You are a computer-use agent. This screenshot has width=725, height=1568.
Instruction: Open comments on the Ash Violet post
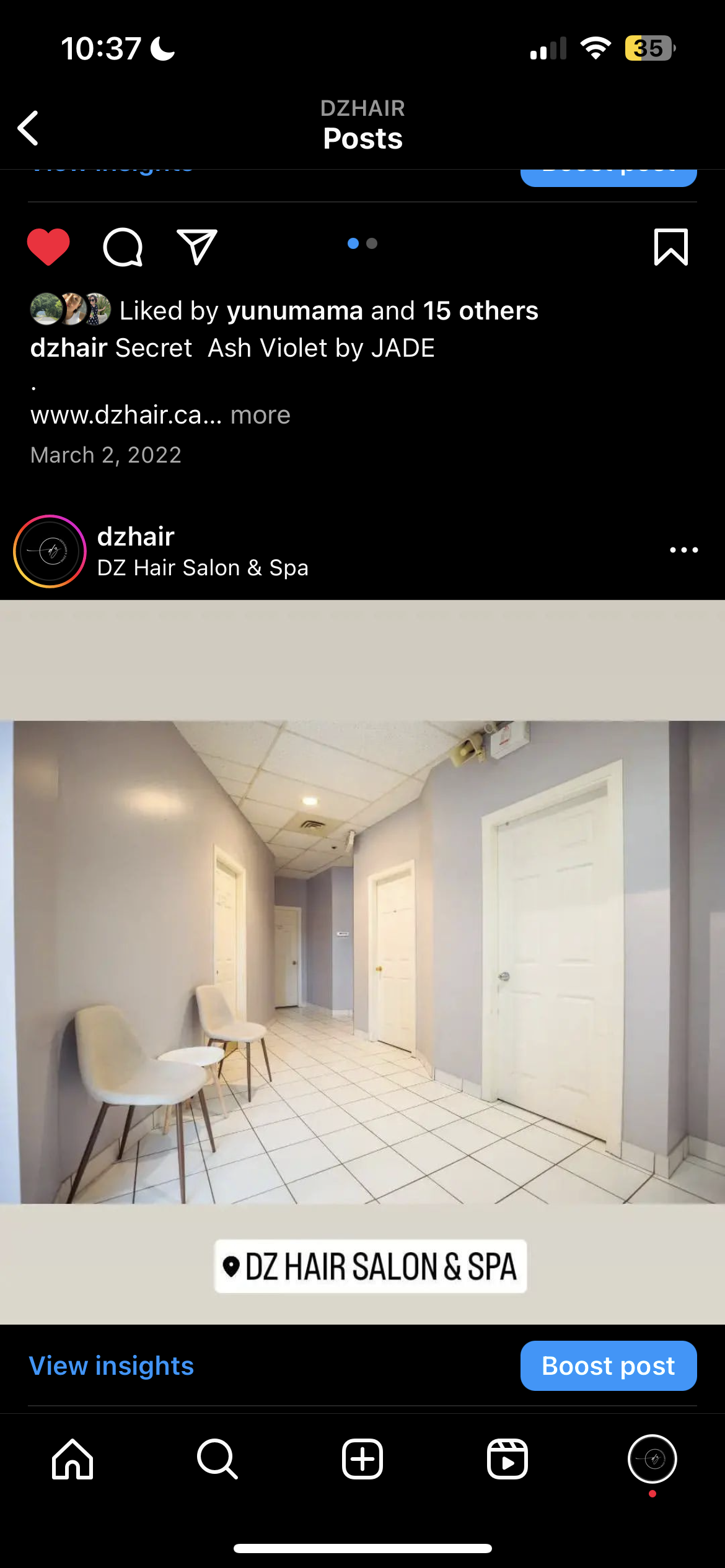[123, 247]
